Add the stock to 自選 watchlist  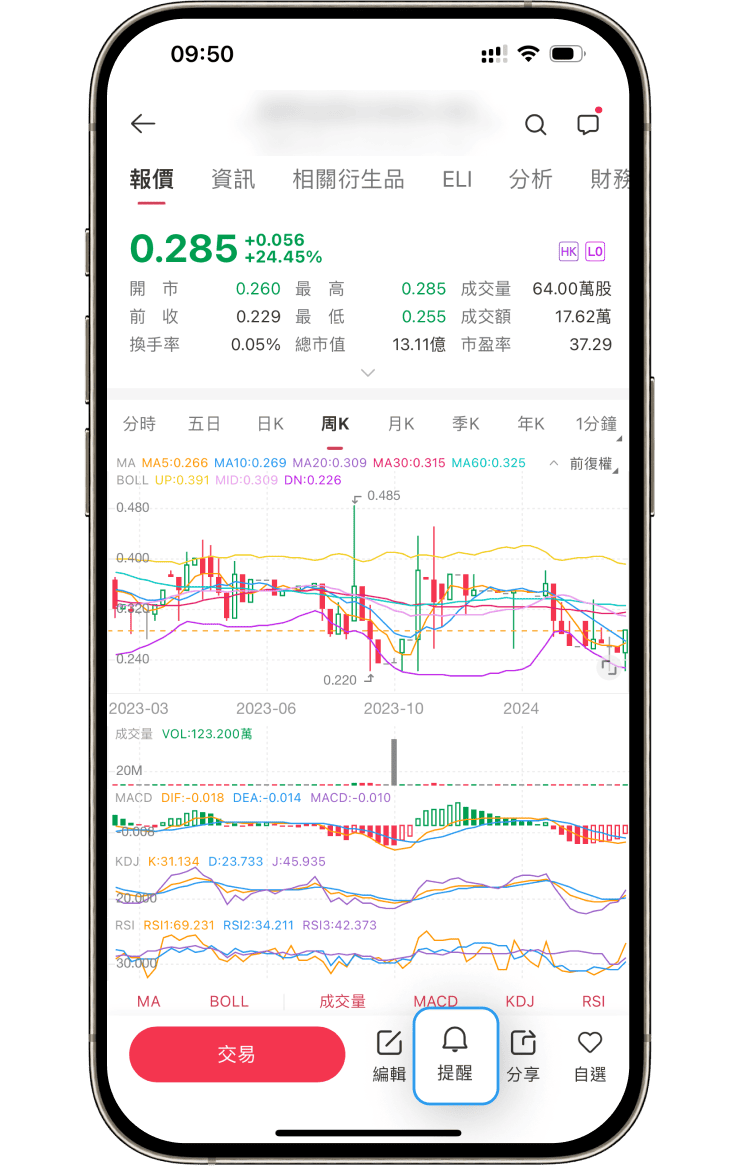click(x=590, y=1056)
